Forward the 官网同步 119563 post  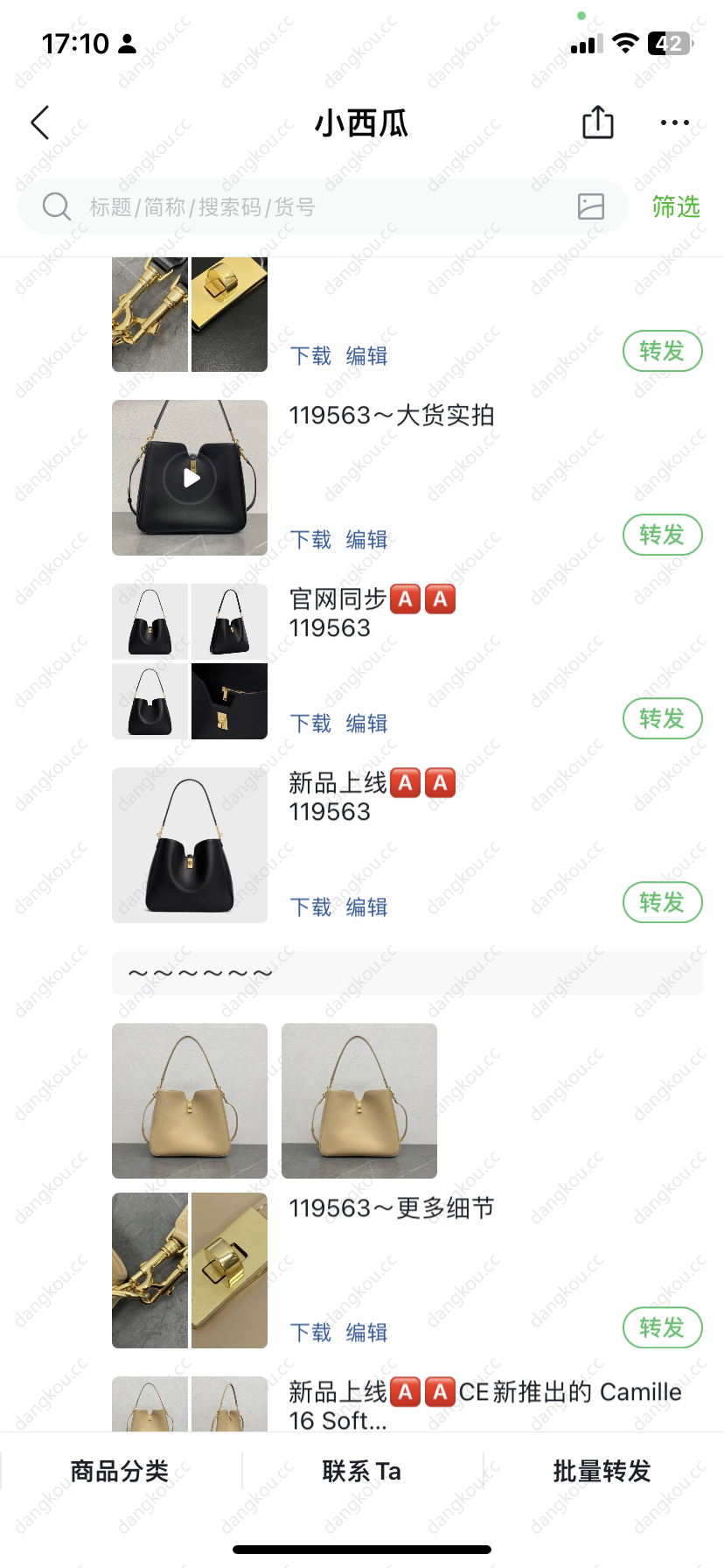[662, 718]
